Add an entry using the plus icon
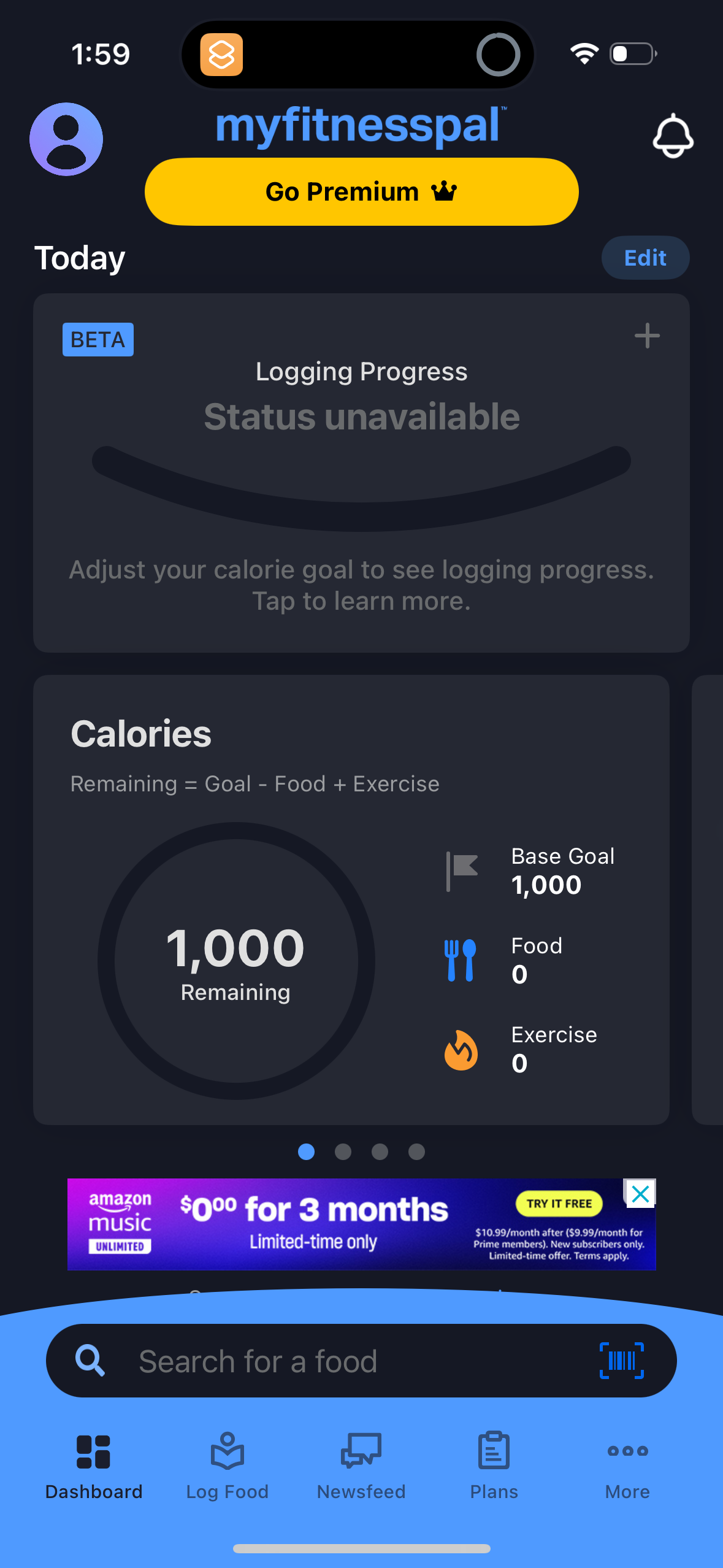The height and width of the screenshot is (1568, 723). coord(647,336)
